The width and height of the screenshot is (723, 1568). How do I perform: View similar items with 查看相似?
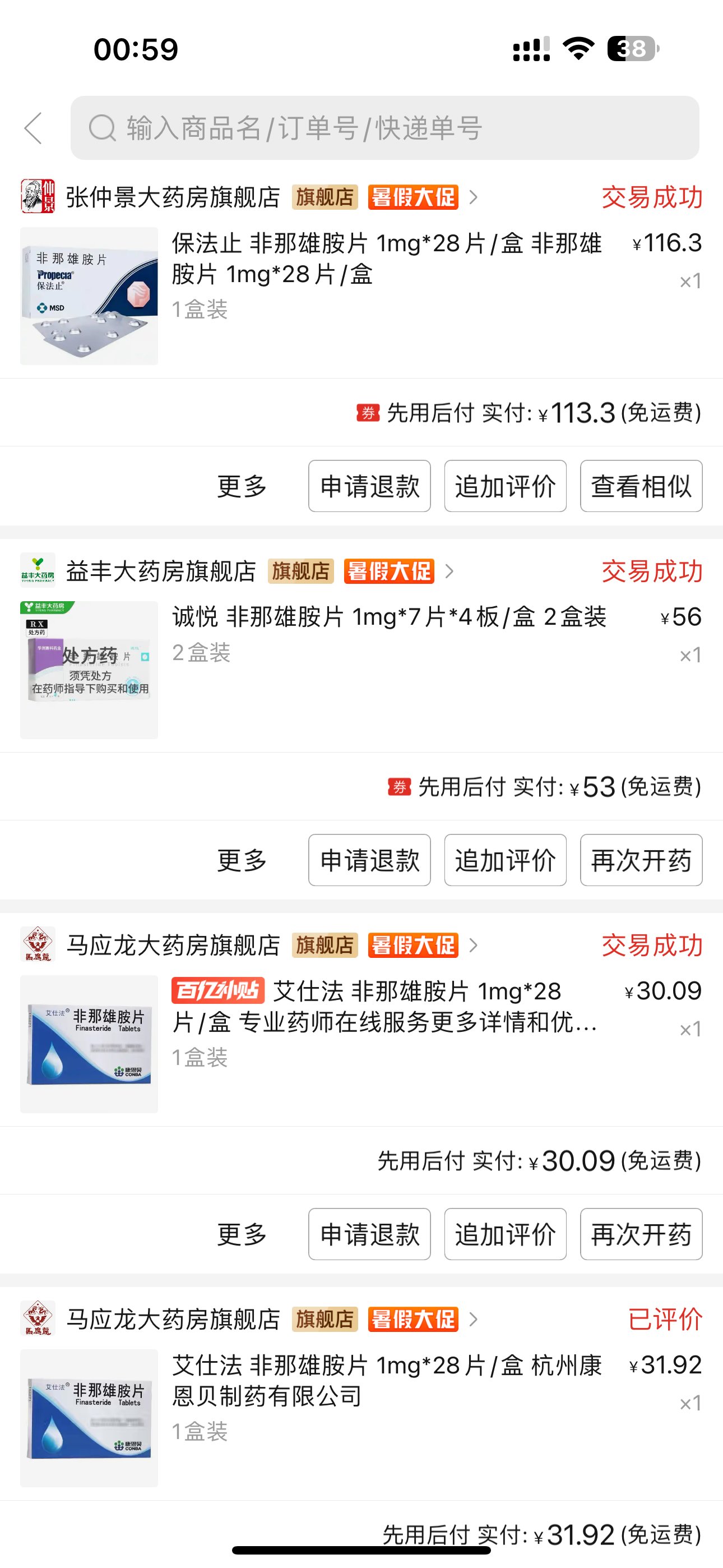pyautogui.click(x=641, y=486)
